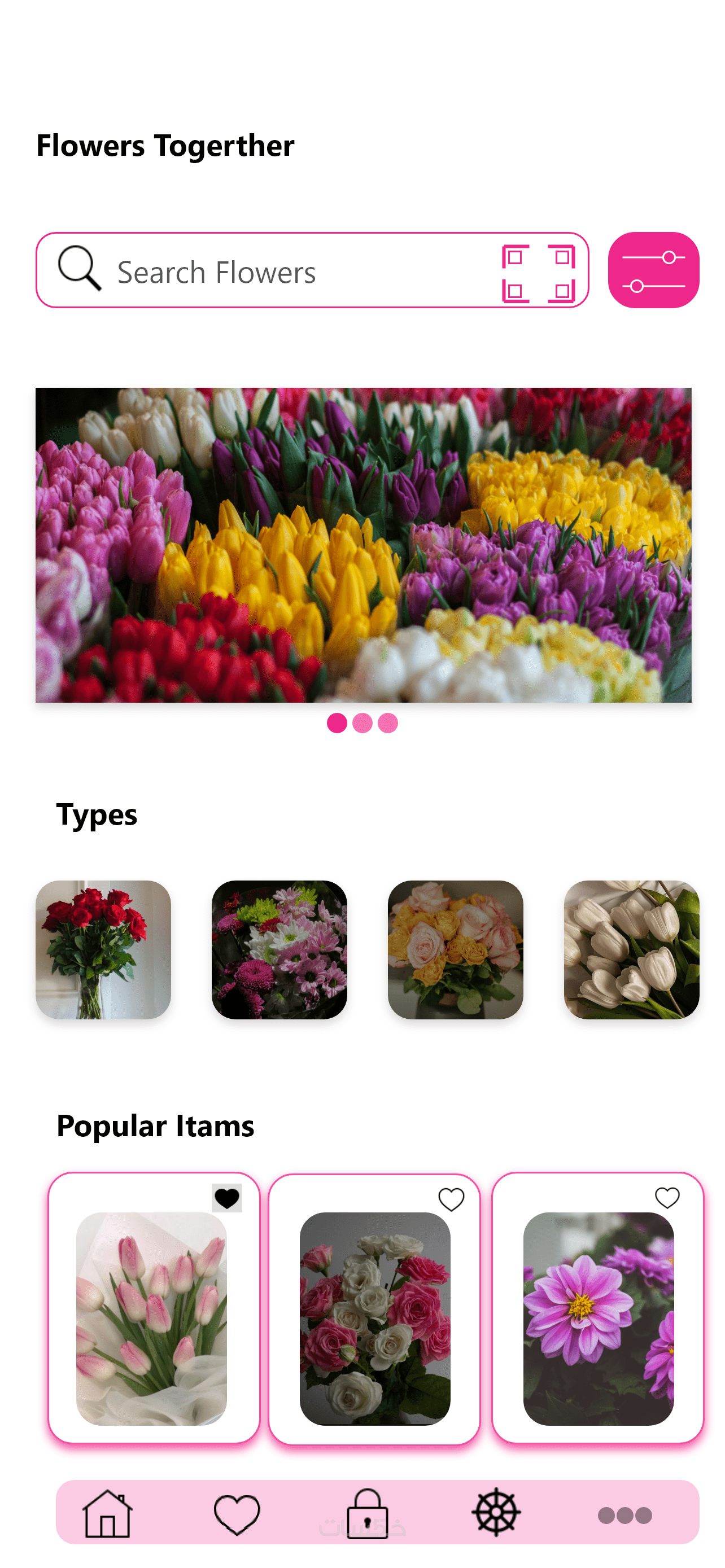Viewport: 725px width, 1568px height.
Task: Open the wheel icon tab
Action: point(496,1512)
